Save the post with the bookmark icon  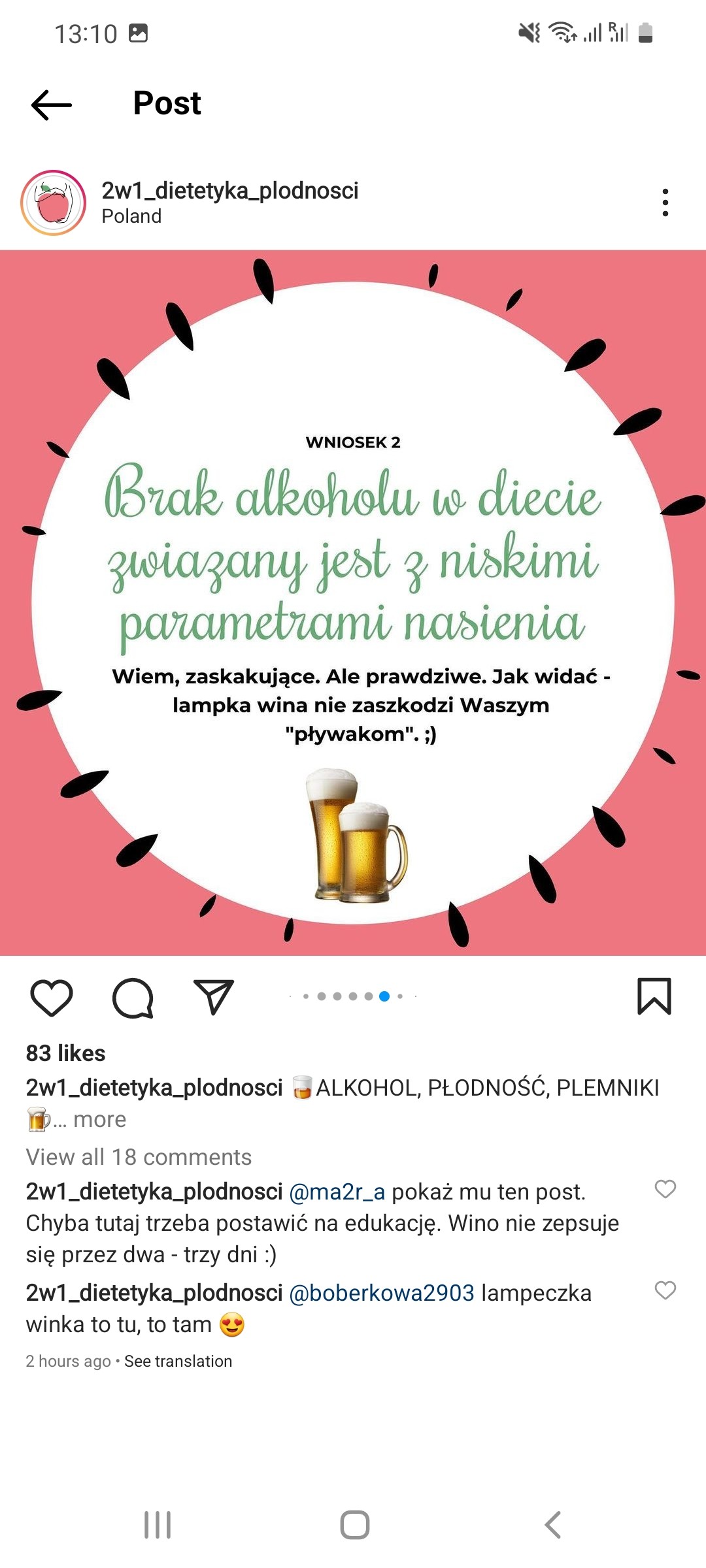click(654, 996)
